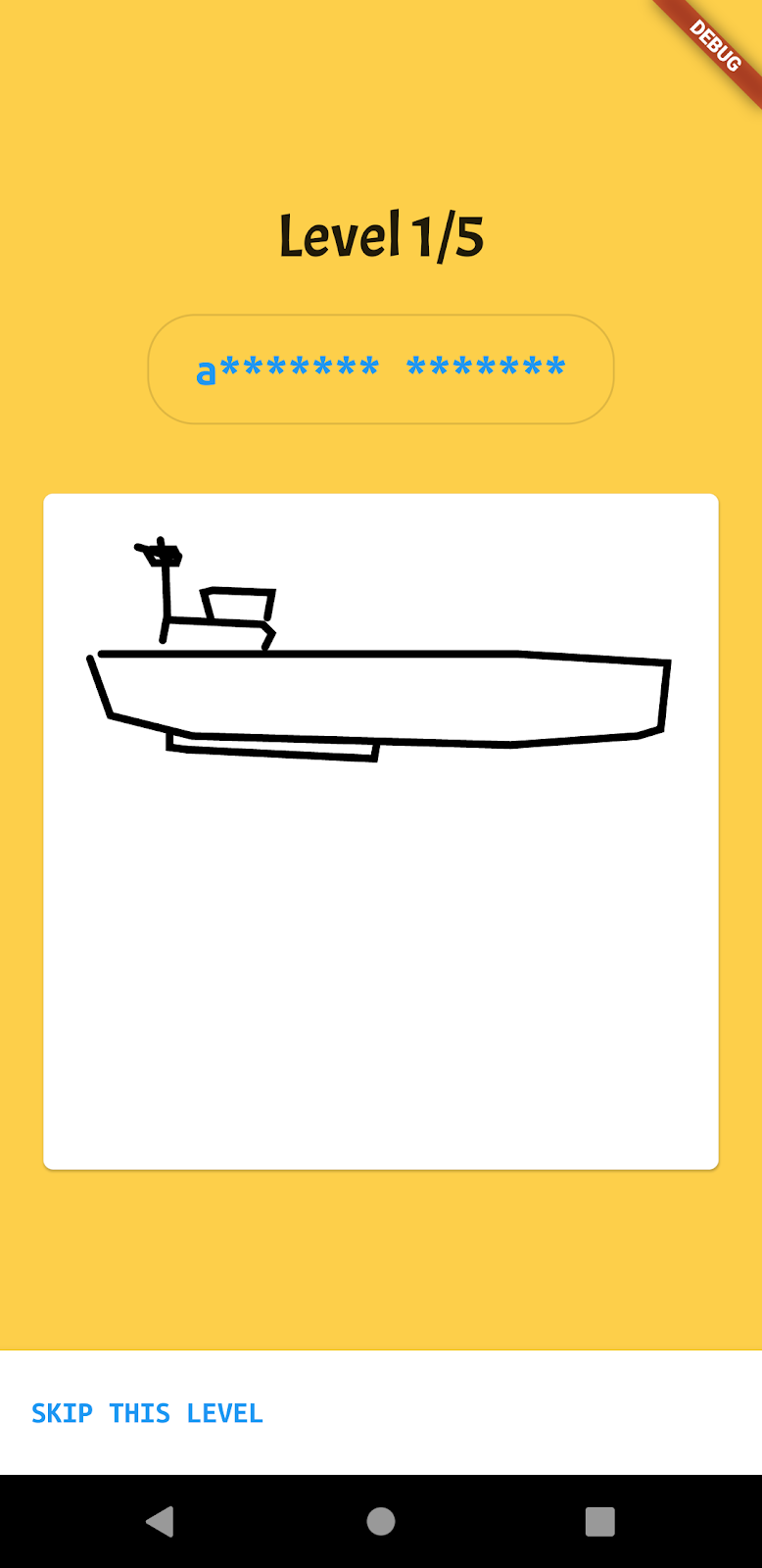Go to home via the navigation bar
762x1568 pixels.
pyautogui.click(x=381, y=1521)
